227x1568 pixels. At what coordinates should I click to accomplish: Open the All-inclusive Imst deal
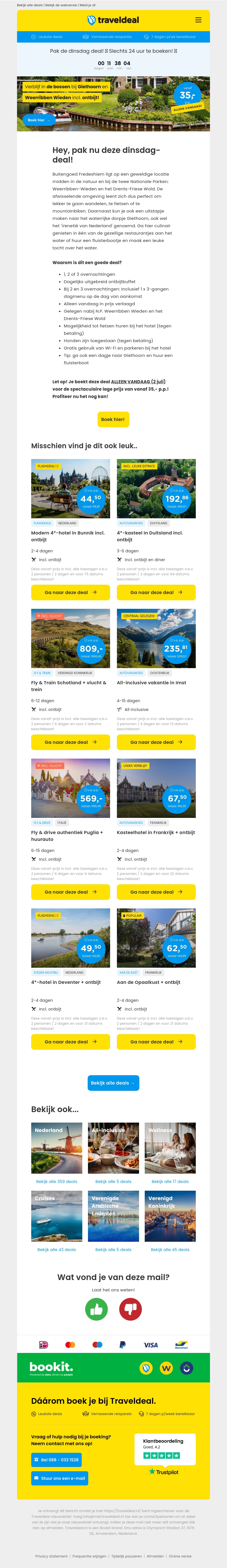click(x=156, y=742)
